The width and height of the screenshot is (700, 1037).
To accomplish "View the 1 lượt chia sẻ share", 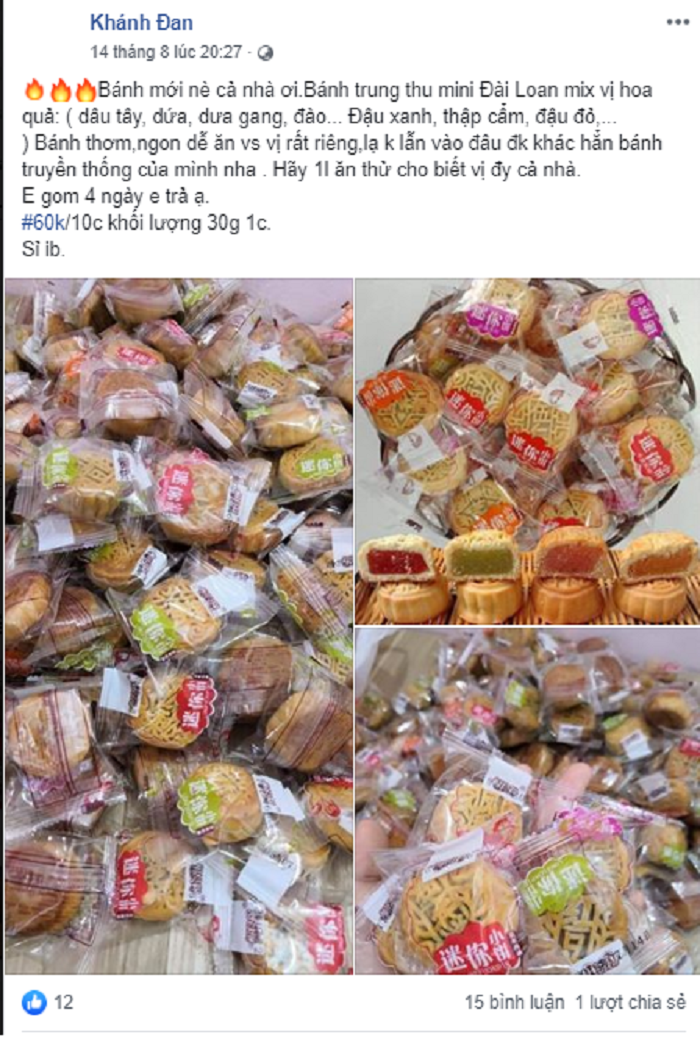I will (629, 1001).
